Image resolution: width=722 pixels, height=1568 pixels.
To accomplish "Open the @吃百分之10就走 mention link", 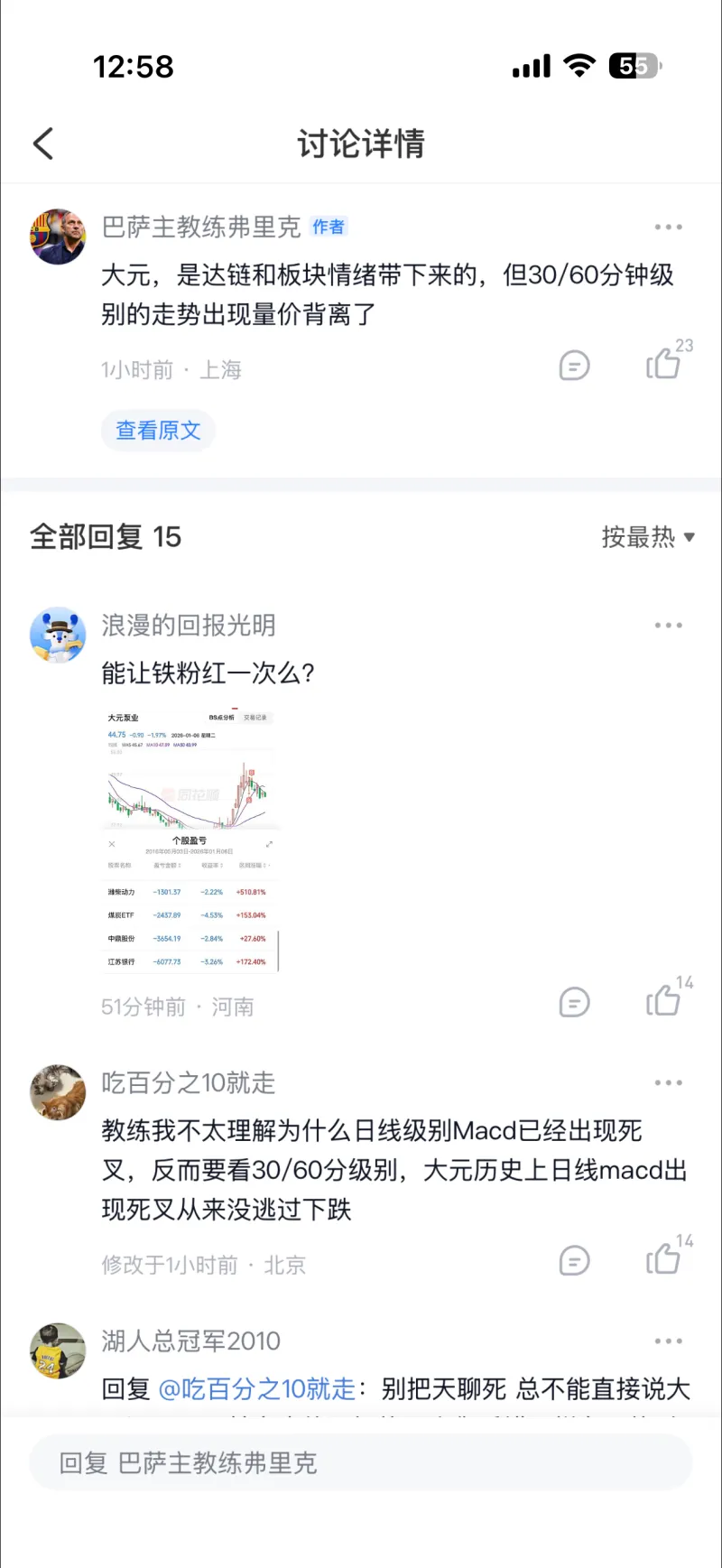I will [257, 1389].
